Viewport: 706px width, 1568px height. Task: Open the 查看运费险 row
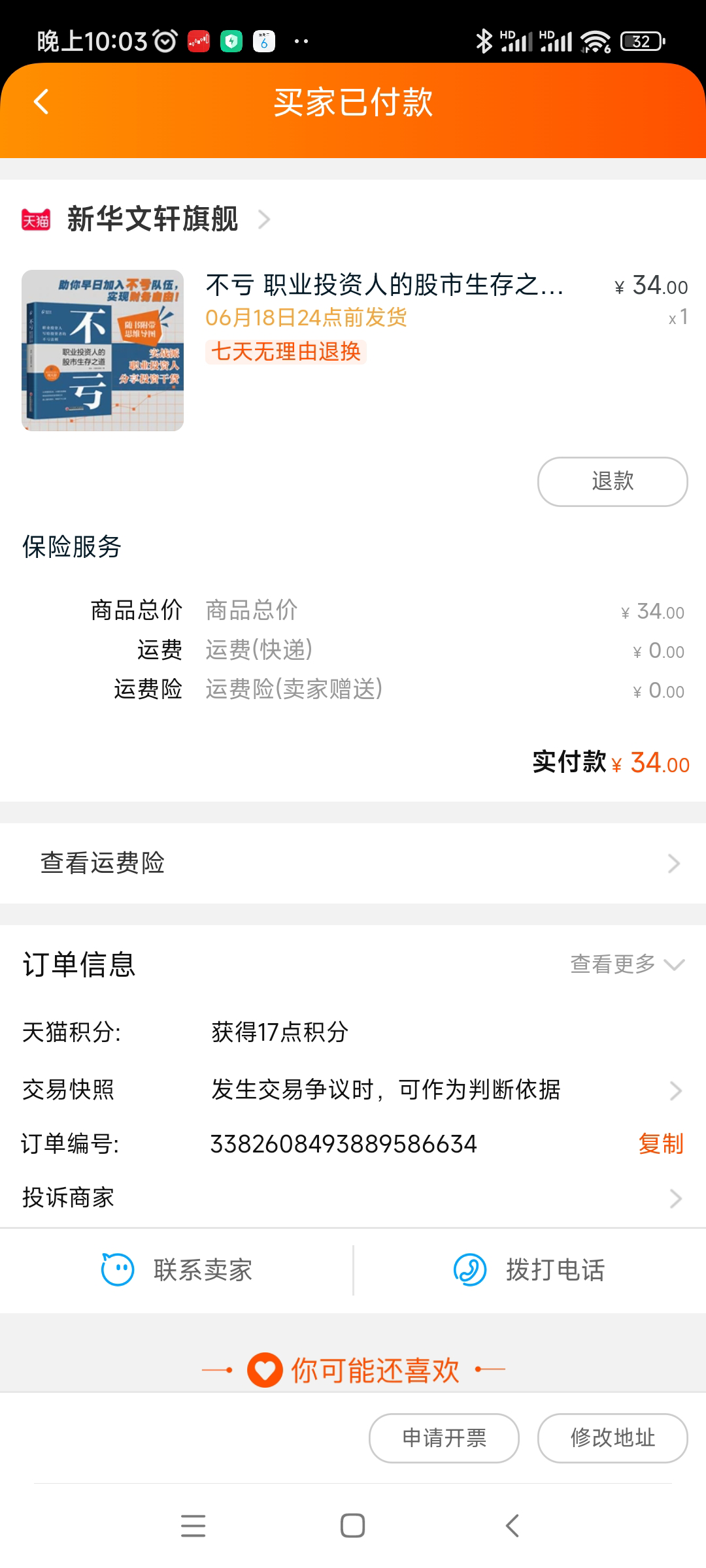[353, 863]
